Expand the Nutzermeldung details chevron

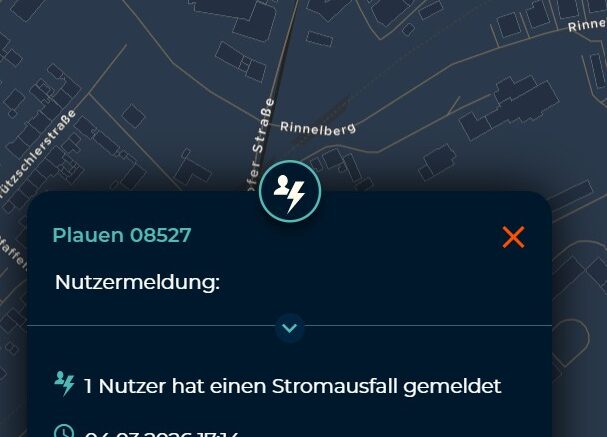pos(290,327)
